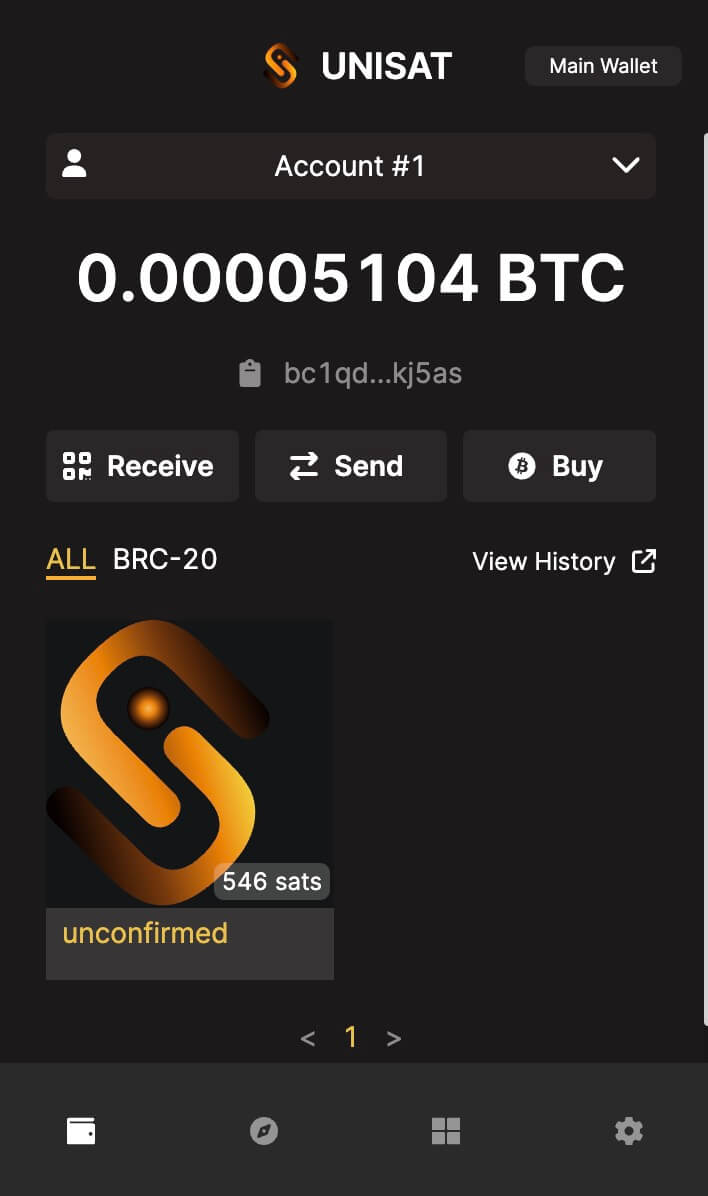This screenshot has height=1196, width=708.
Task: Open the settings gear tab
Action: tap(628, 1131)
